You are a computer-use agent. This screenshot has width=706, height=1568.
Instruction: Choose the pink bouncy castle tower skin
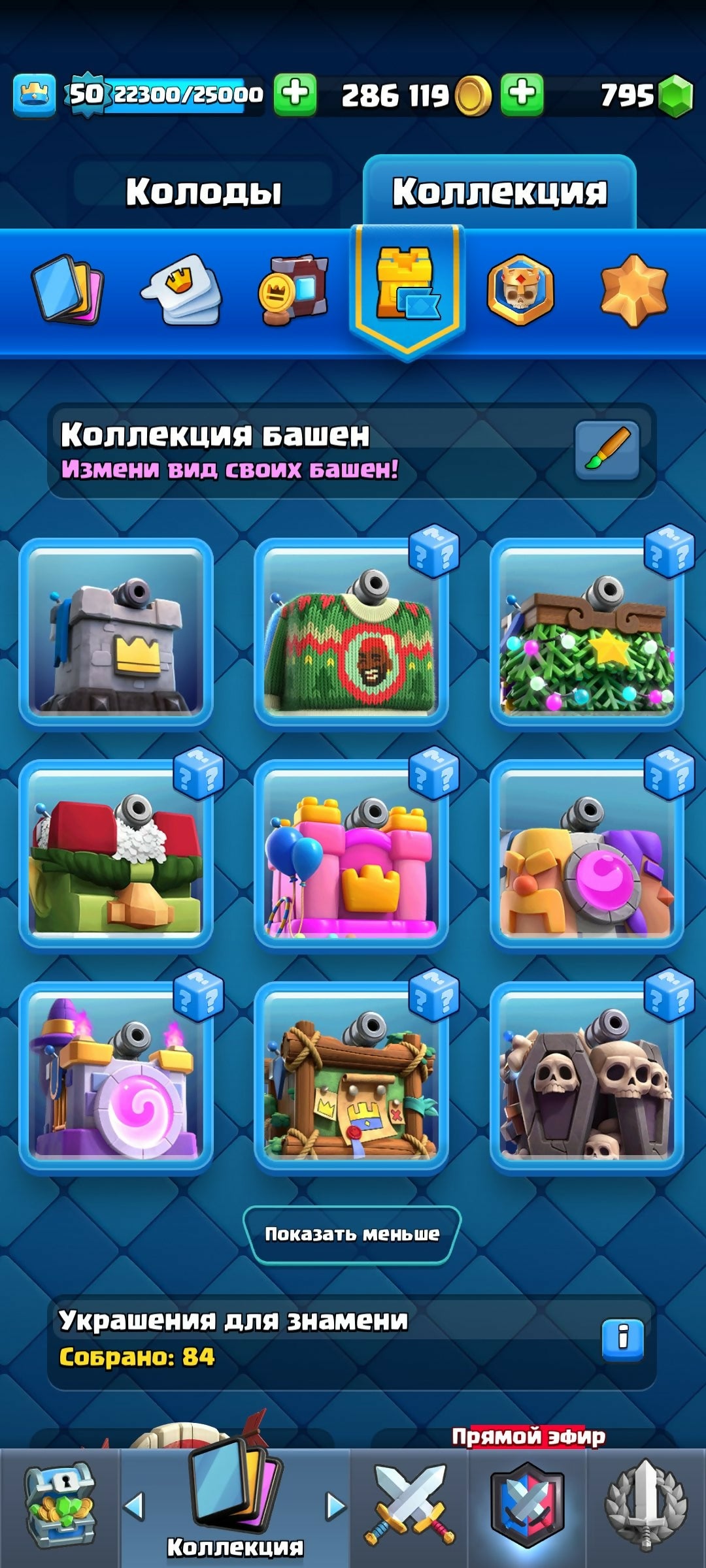click(351, 855)
